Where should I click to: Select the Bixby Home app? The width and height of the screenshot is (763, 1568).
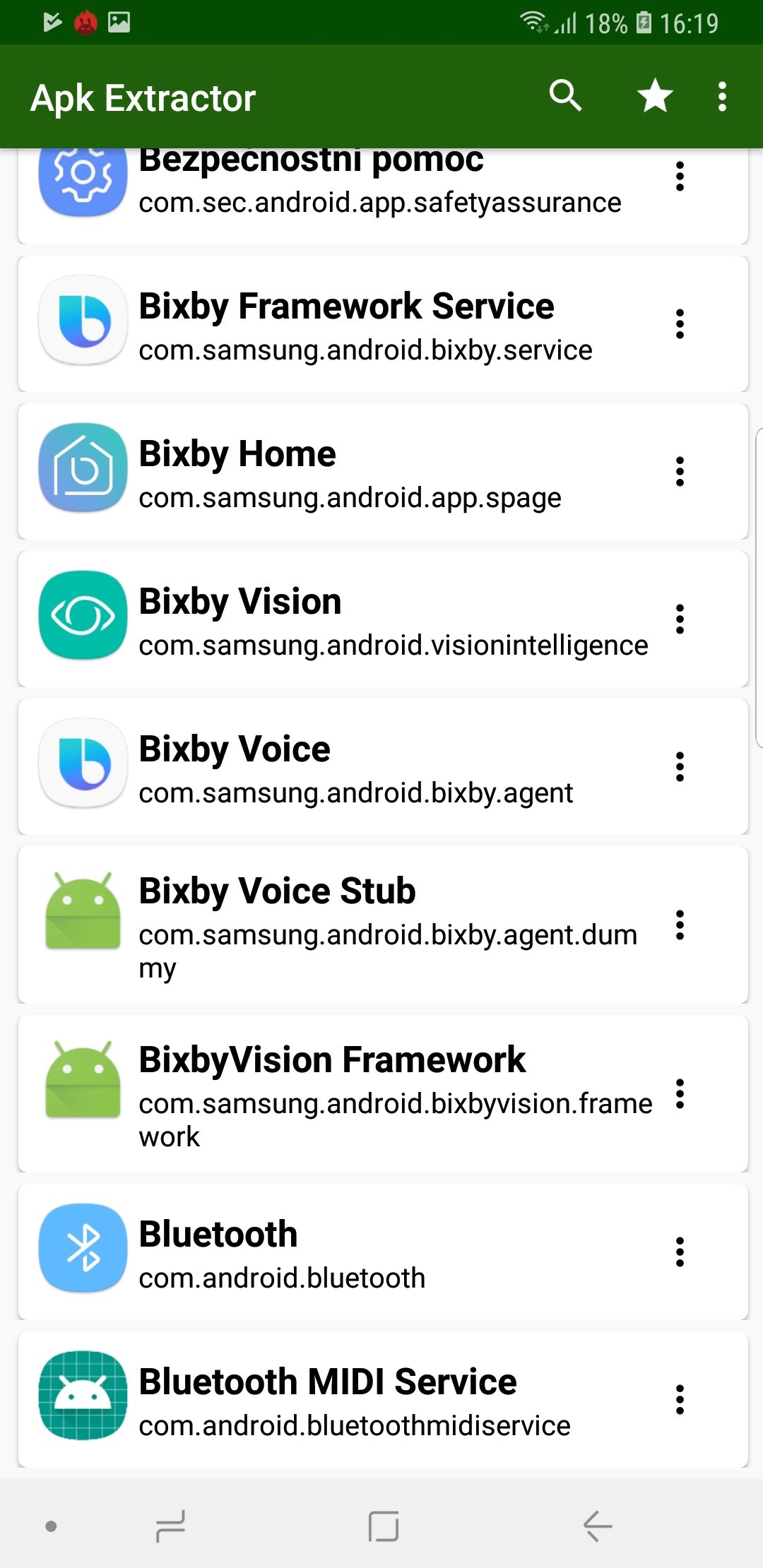[383, 472]
